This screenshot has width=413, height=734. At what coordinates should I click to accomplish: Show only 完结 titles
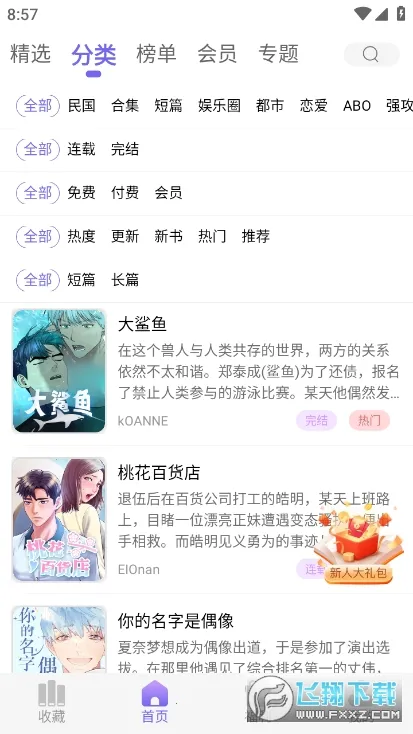tap(125, 149)
